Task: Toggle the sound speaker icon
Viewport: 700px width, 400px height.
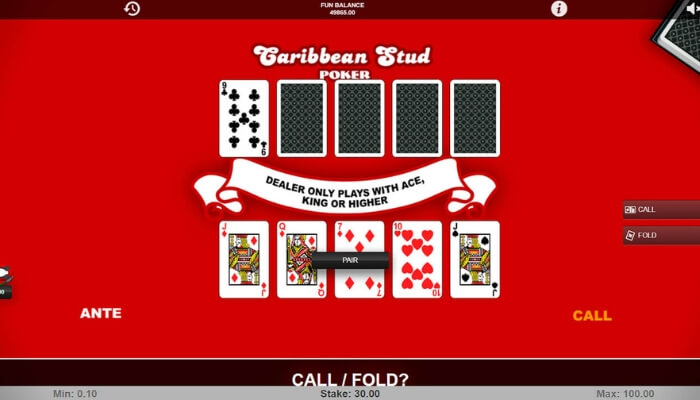Action: 692,8
